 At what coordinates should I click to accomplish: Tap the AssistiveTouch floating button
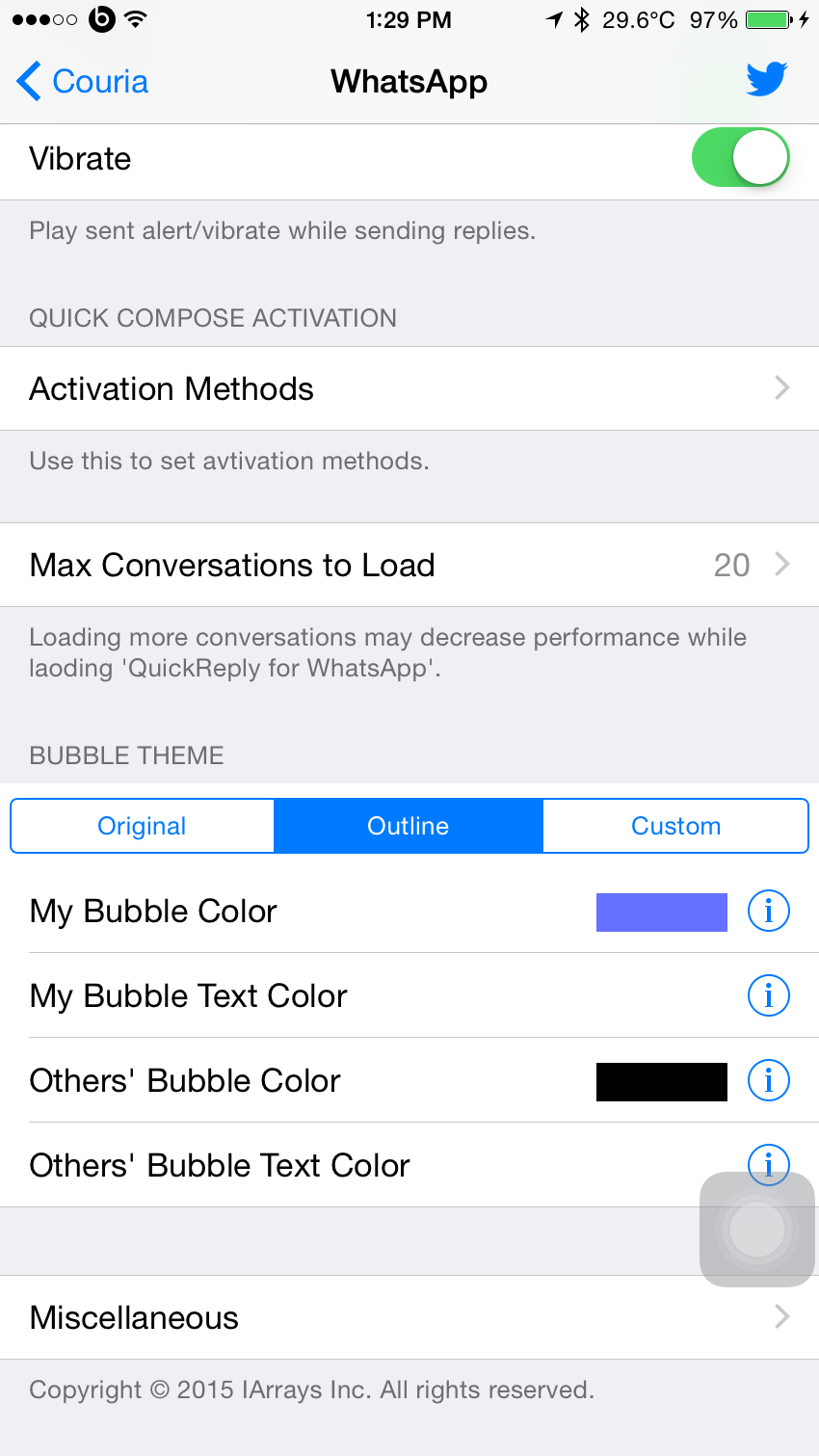click(757, 1230)
